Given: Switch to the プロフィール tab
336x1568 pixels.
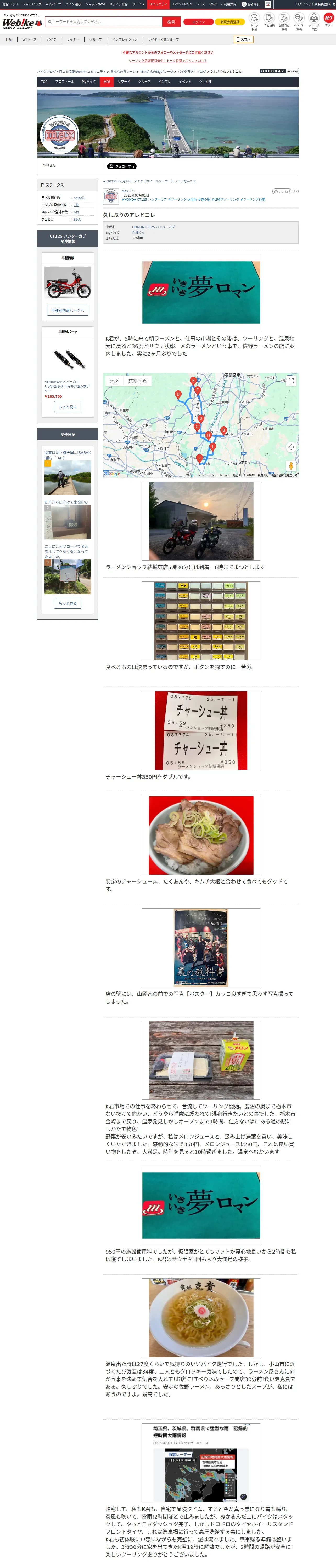Looking at the screenshot, I should point(65,82).
